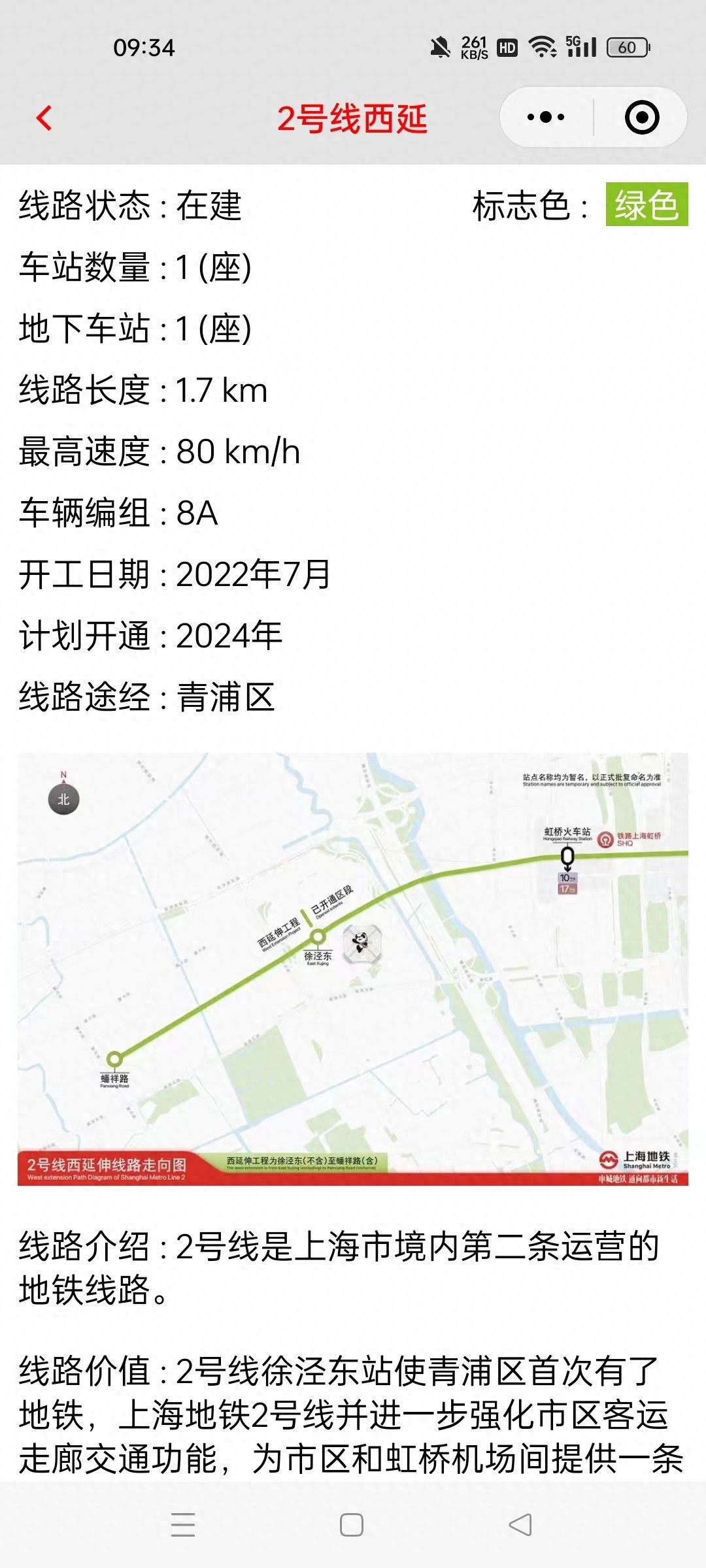Open the system recent apps menu
Viewport: 706px width, 1568px height.
tap(183, 1525)
